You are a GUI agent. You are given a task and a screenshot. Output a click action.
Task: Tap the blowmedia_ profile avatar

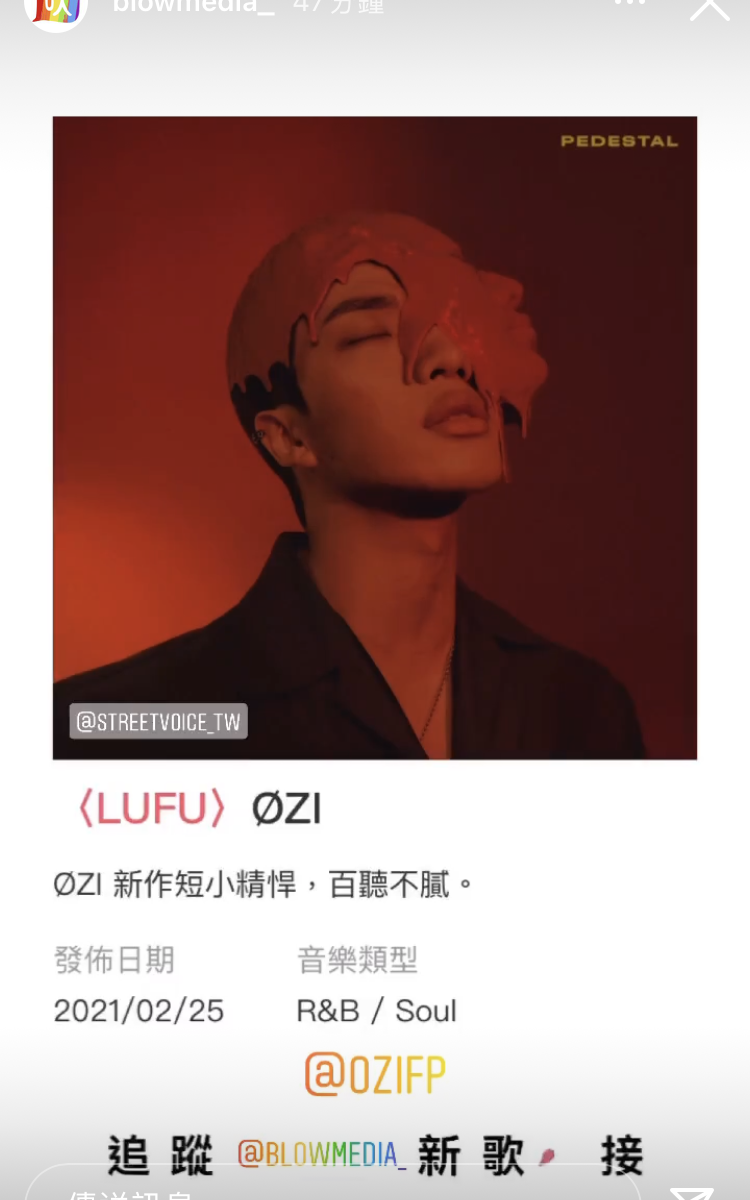pos(55,10)
